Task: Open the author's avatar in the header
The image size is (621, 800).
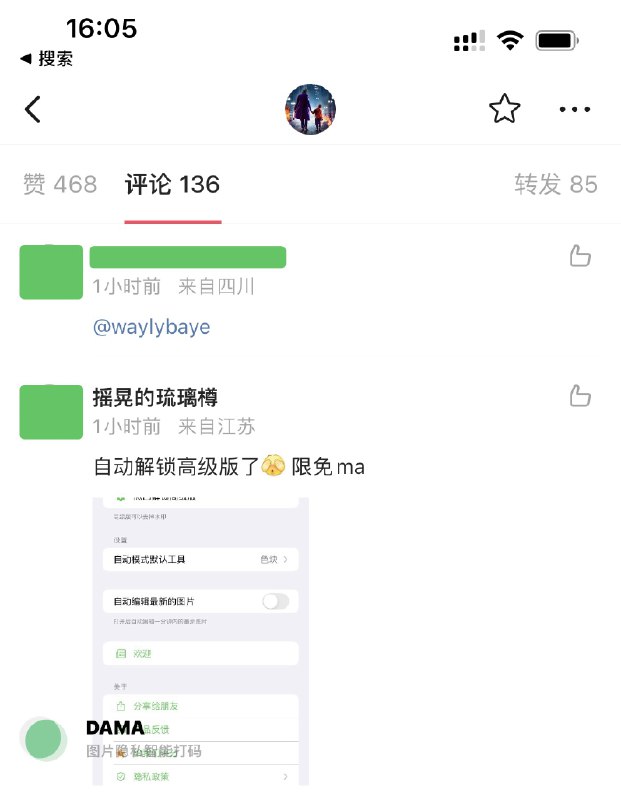Action: point(310,109)
